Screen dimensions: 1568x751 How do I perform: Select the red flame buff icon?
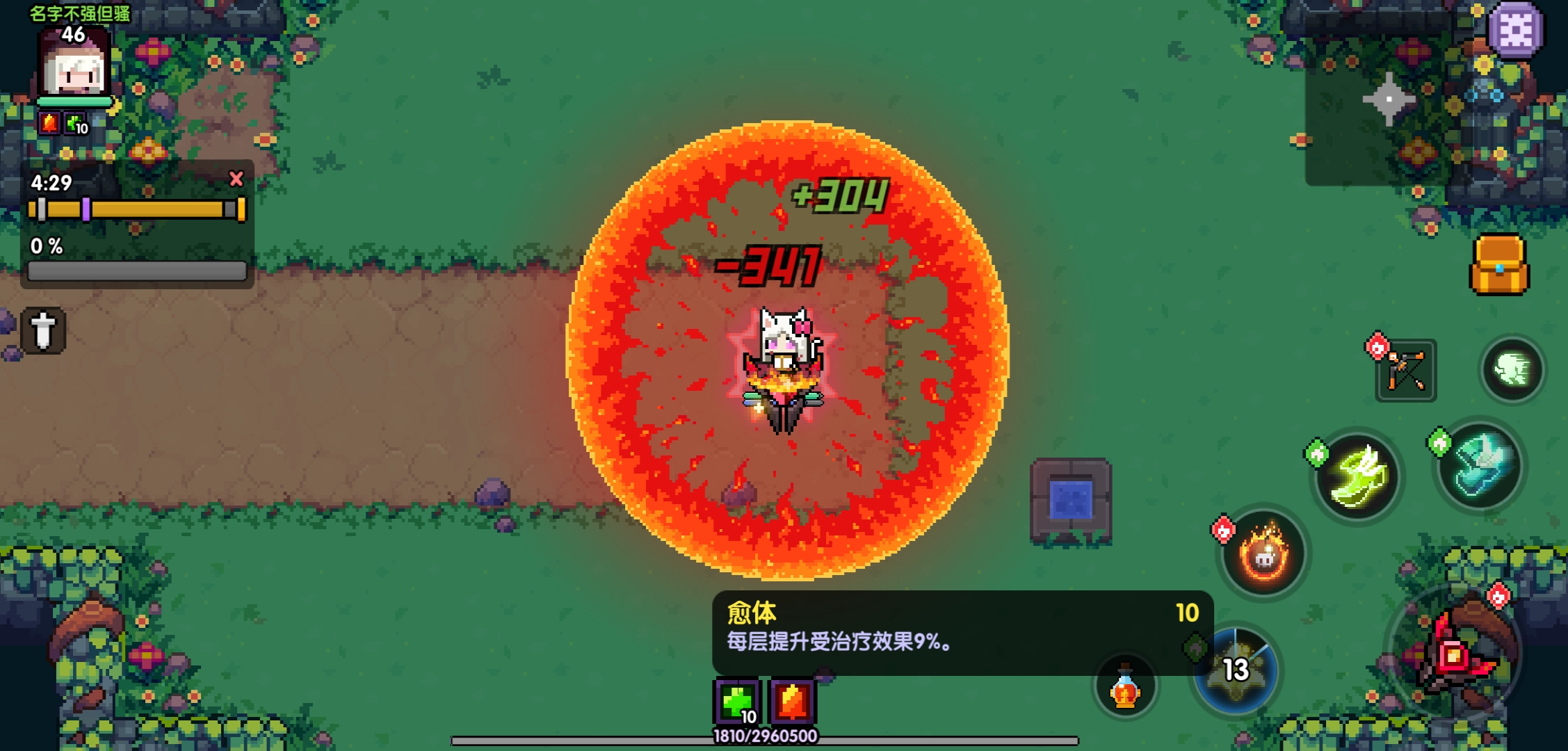pyautogui.click(x=793, y=702)
